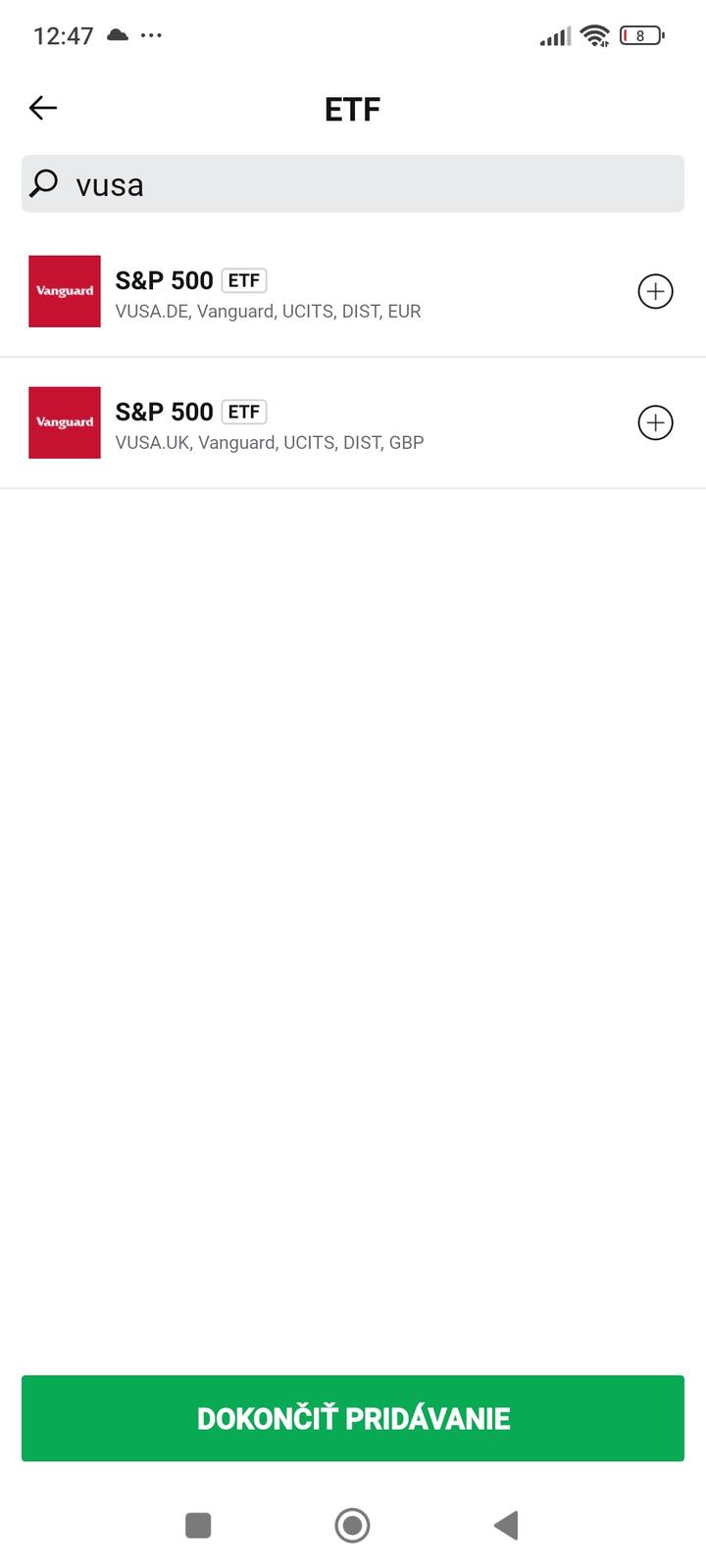Open the VUSA.UK Vanguard GBP result
Viewport: 706px width, 1568px height.
tap(294, 423)
